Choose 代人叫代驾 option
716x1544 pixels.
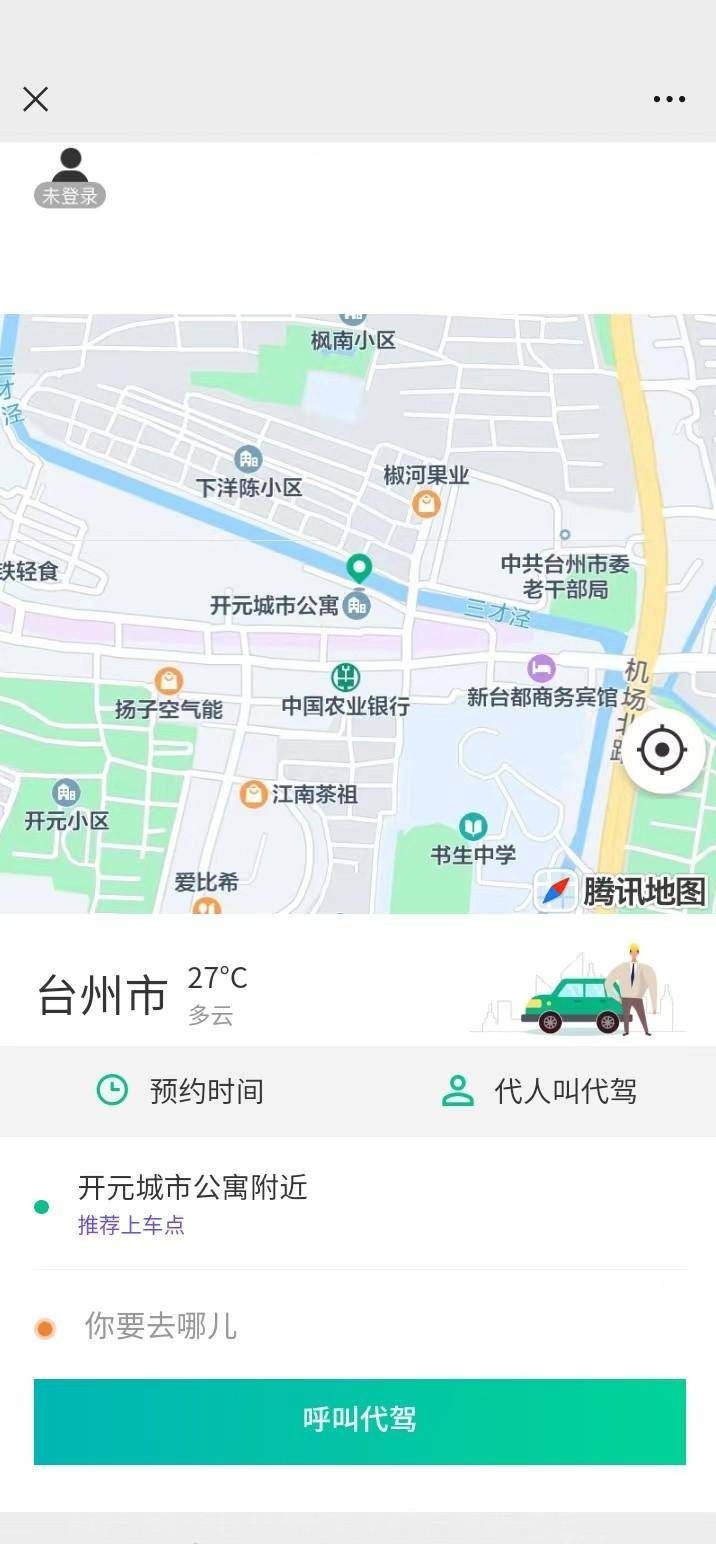540,1091
